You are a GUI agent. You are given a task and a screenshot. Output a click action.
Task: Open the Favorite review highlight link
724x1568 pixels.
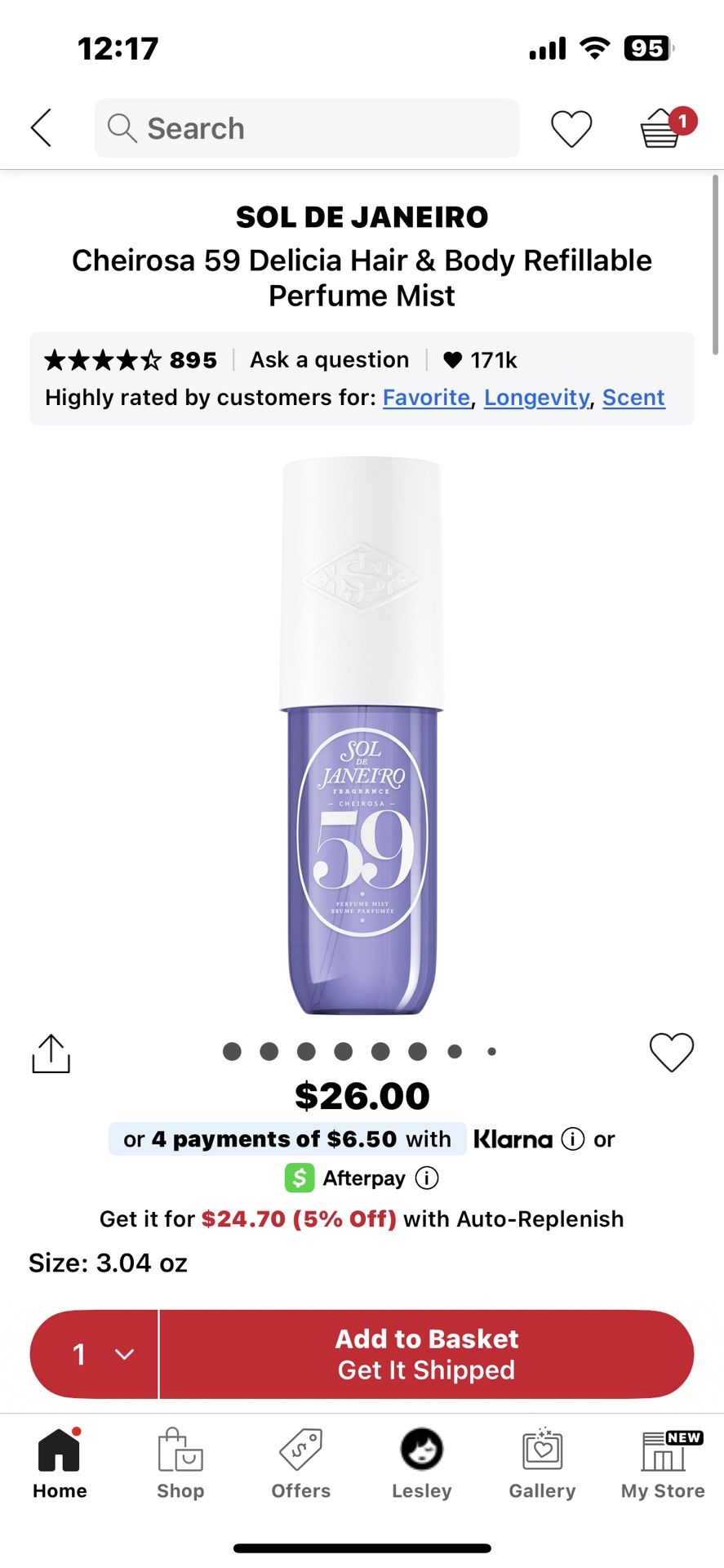426,398
